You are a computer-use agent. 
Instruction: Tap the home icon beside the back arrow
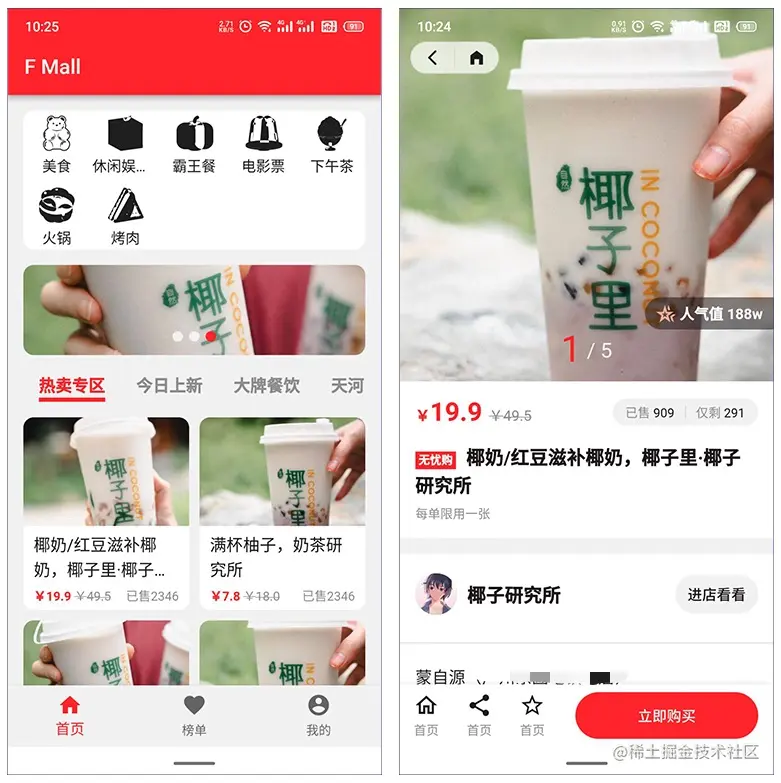coord(476,58)
